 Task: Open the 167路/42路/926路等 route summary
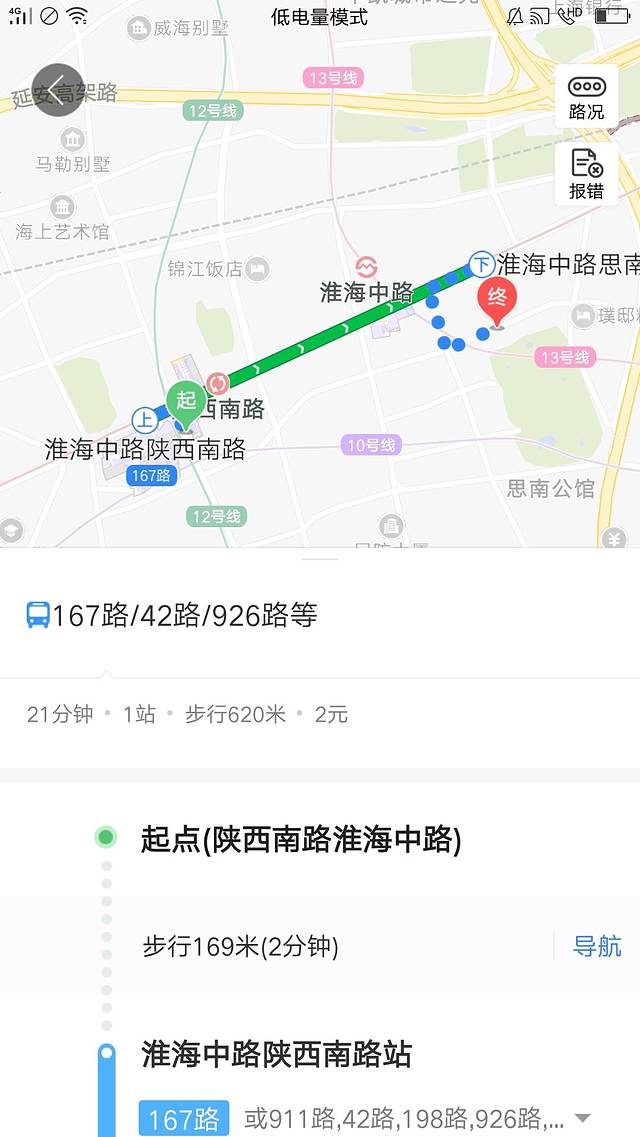185,615
